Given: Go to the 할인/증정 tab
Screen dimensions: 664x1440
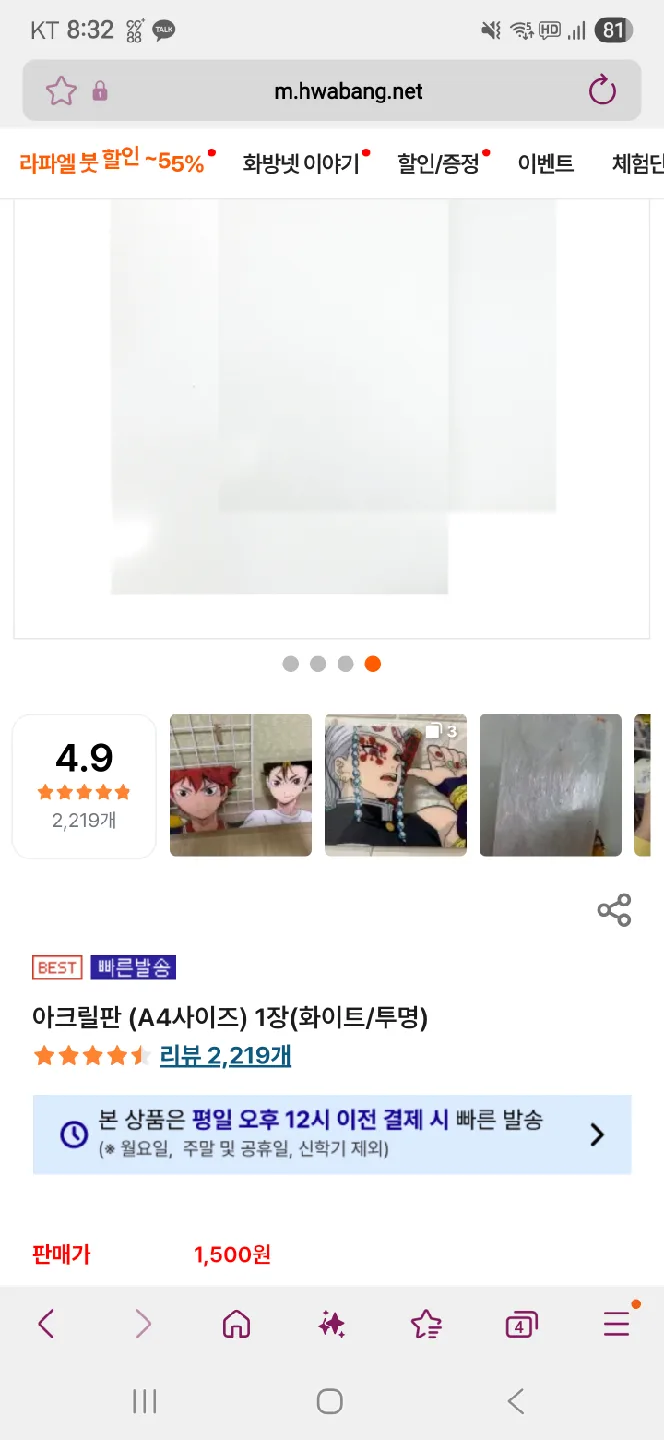Looking at the screenshot, I should pyautogui.click(x=438, y=164).
